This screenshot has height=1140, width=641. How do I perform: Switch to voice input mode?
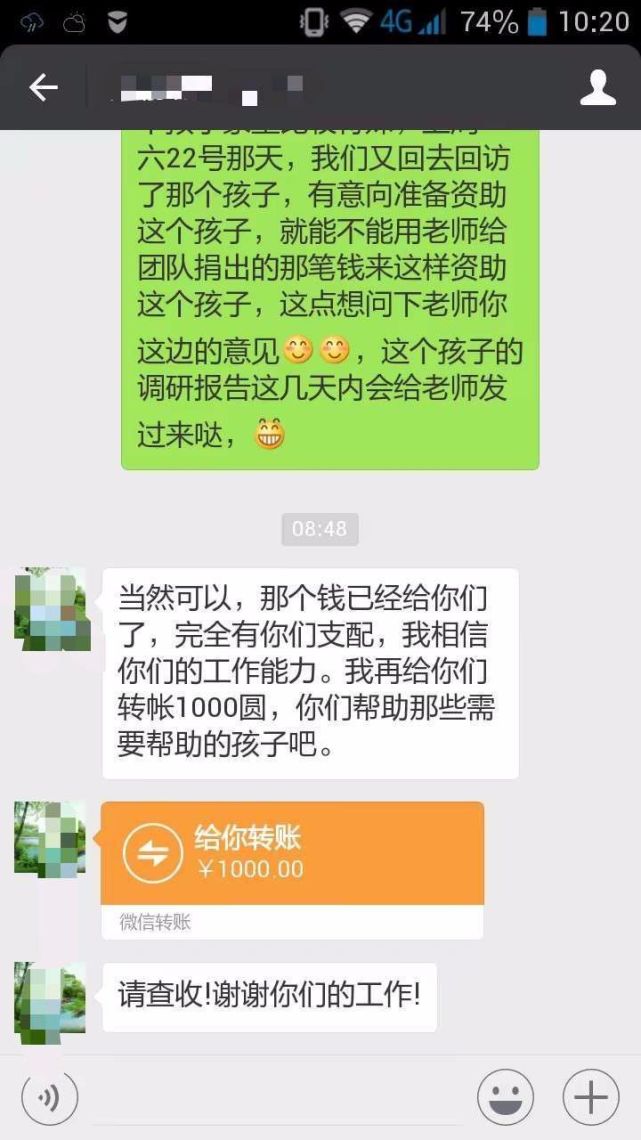(x=49, y=1098)
